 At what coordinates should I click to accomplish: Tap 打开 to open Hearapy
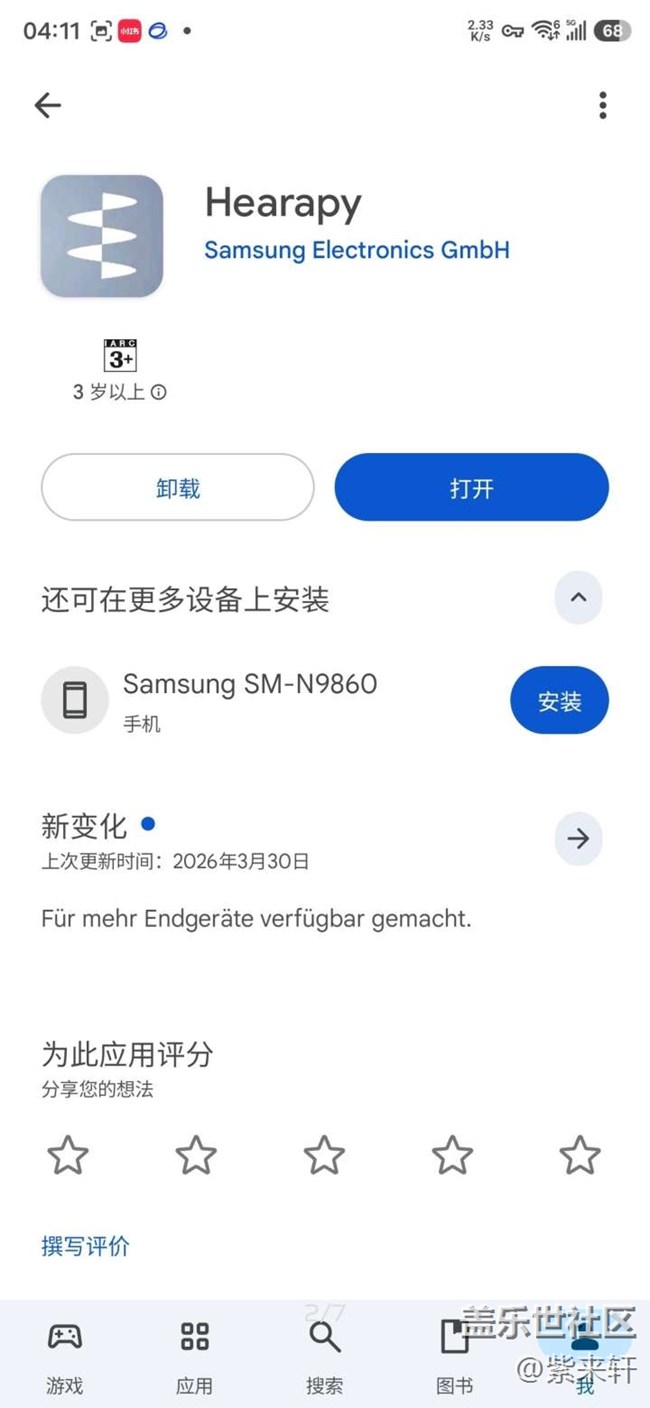pyautogui.click(x=471, y=488)
